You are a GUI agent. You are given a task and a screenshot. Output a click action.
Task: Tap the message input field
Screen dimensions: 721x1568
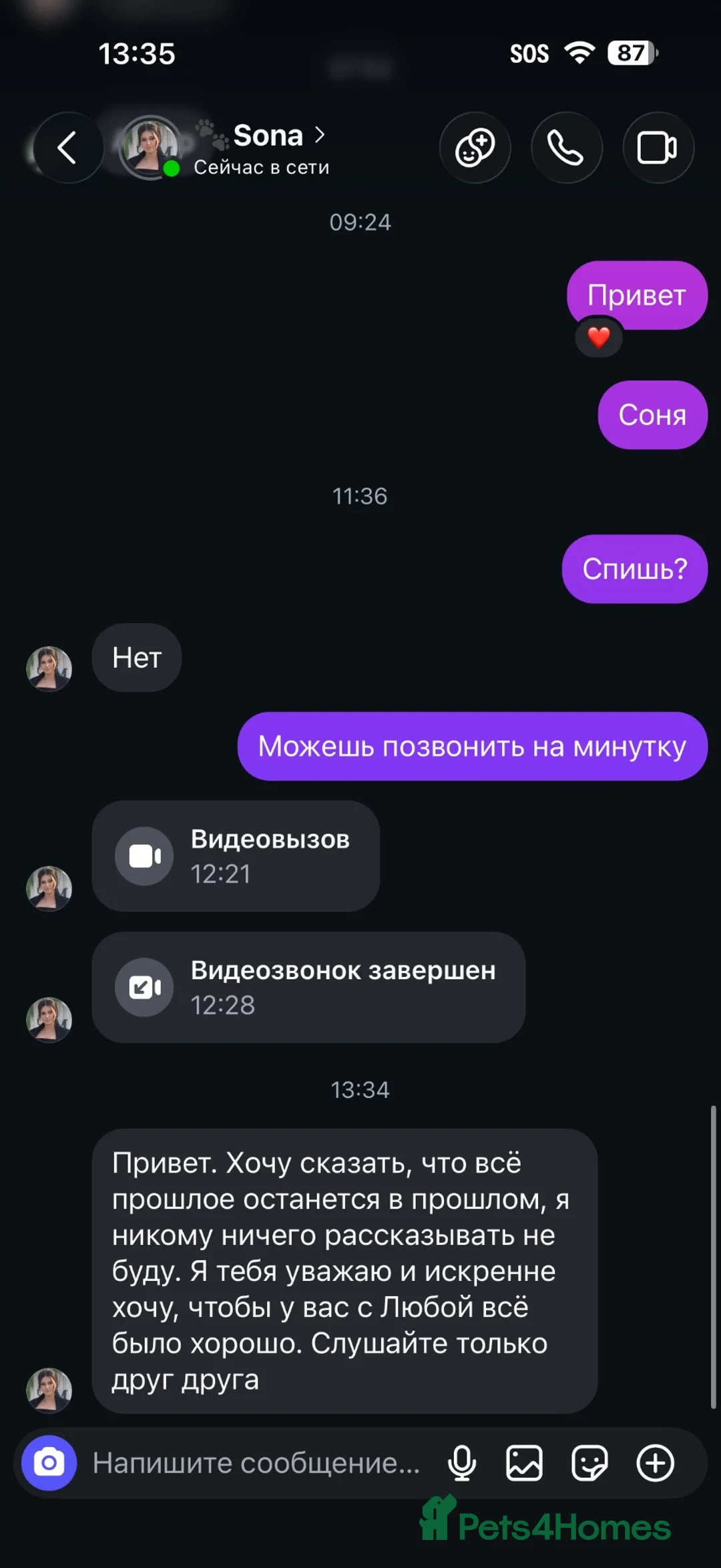257,1462
